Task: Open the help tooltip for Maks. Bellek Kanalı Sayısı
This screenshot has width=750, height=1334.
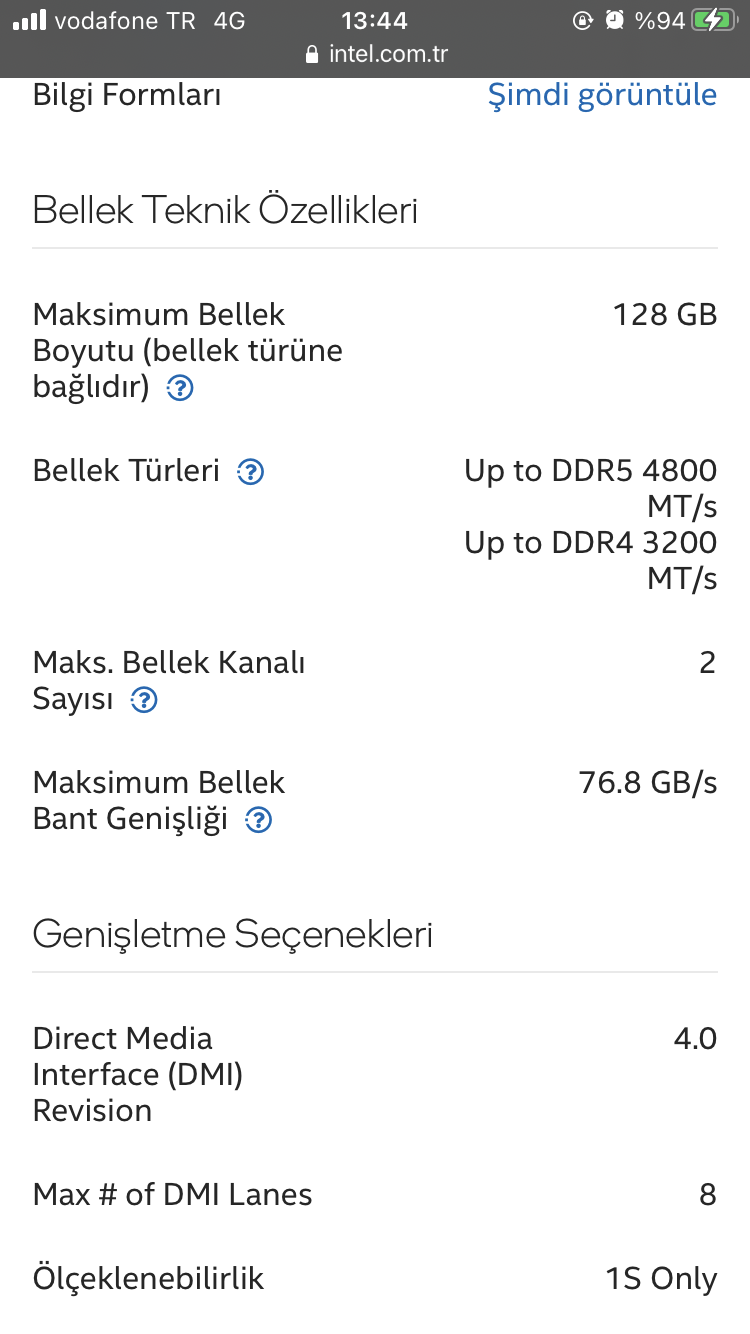Action: point(145,700)
